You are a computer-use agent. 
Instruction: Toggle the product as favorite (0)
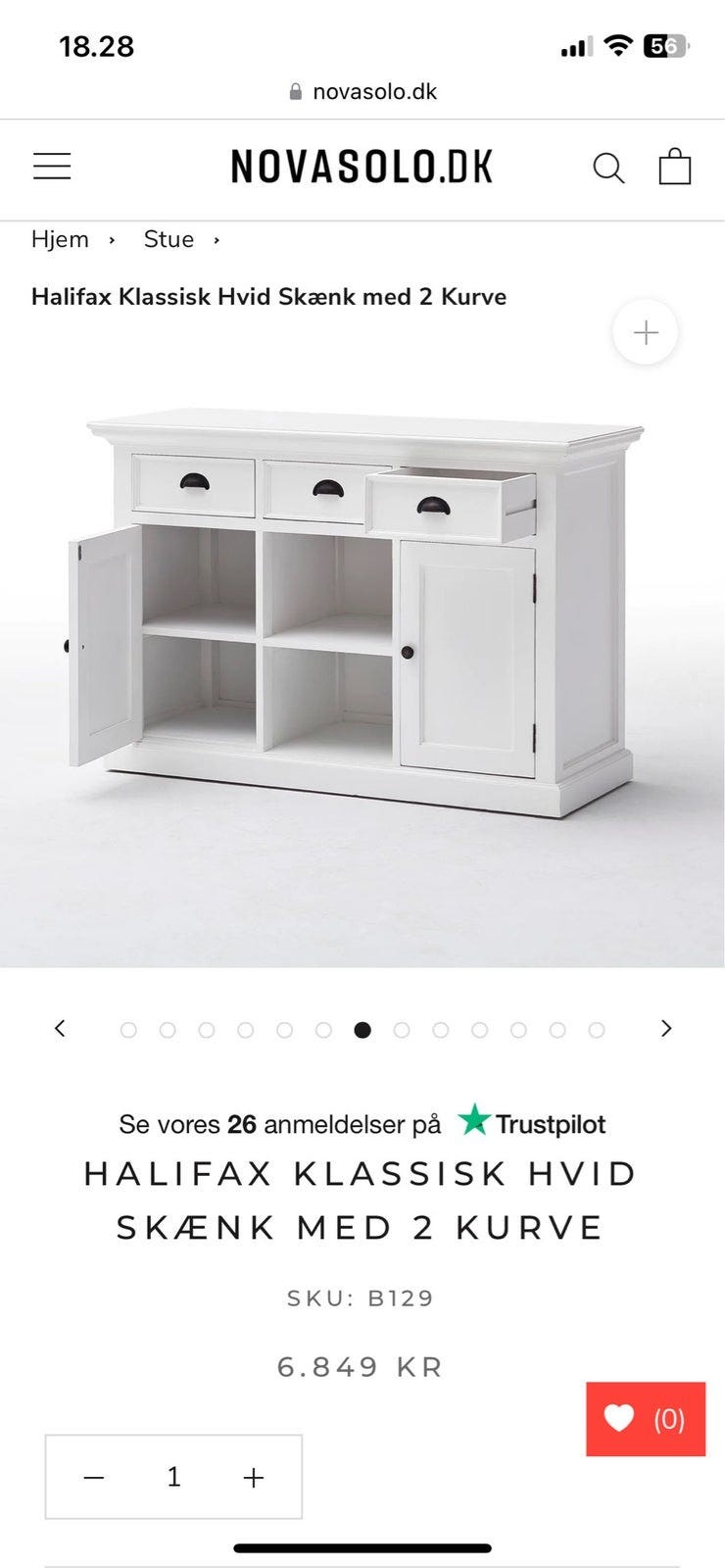646,1418
